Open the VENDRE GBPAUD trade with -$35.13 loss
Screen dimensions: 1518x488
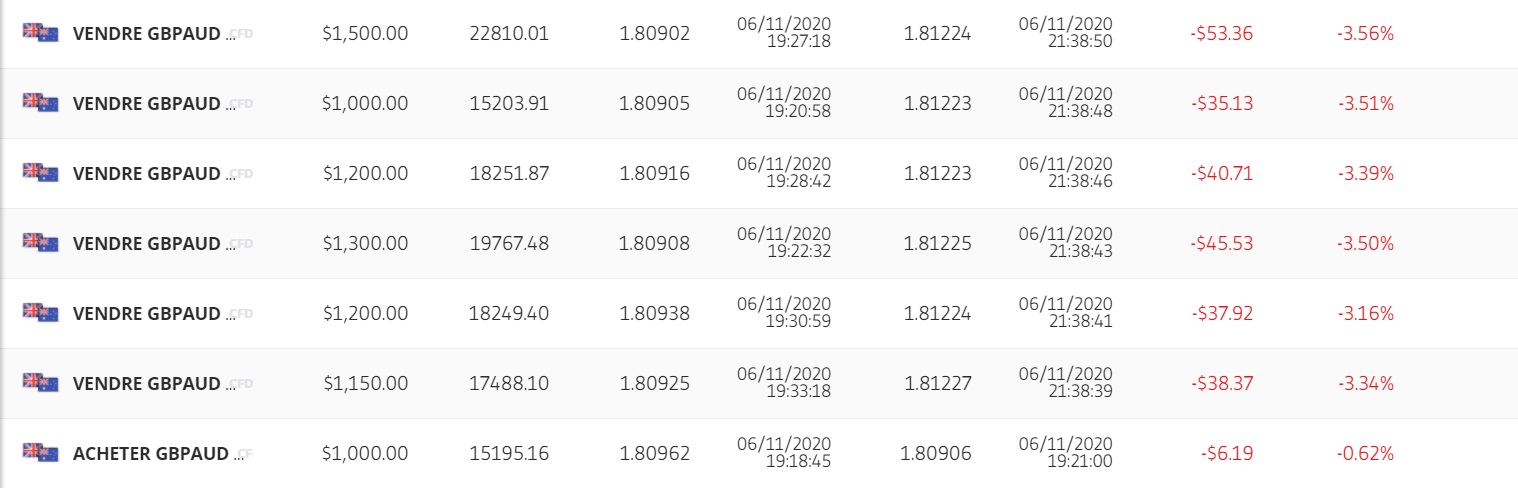(146, 104)
